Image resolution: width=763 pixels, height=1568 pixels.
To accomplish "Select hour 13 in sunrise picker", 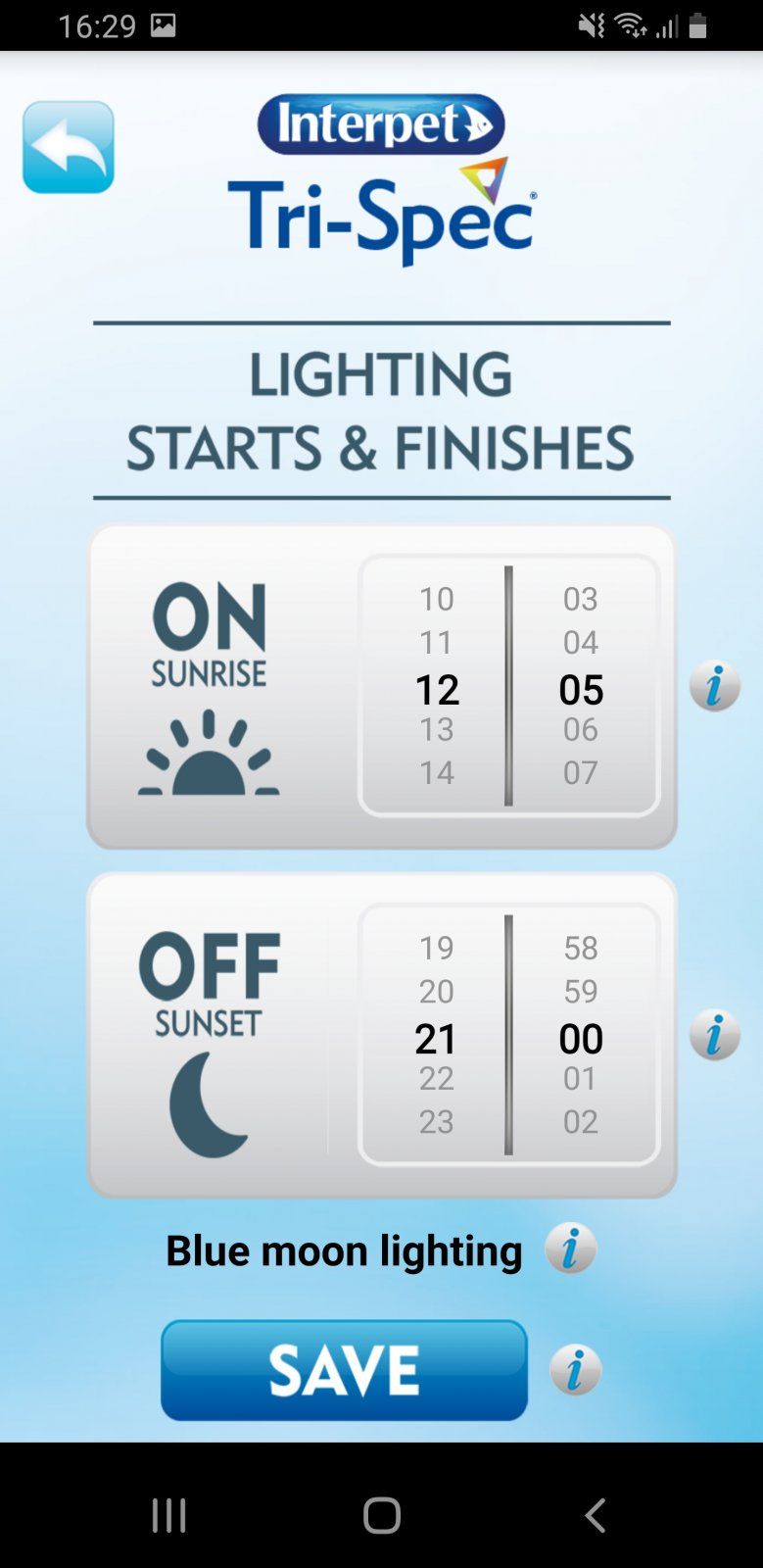I will 437,729.
